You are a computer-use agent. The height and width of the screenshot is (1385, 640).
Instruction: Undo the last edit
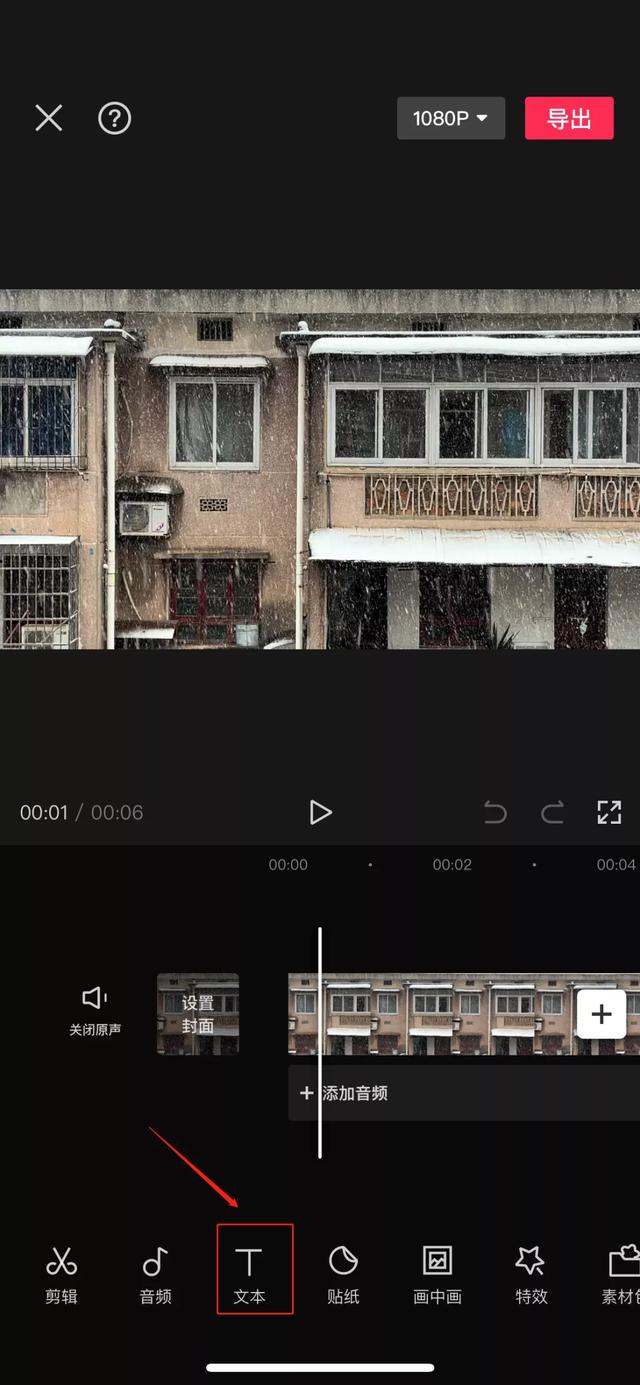click(x=495, y=812)
